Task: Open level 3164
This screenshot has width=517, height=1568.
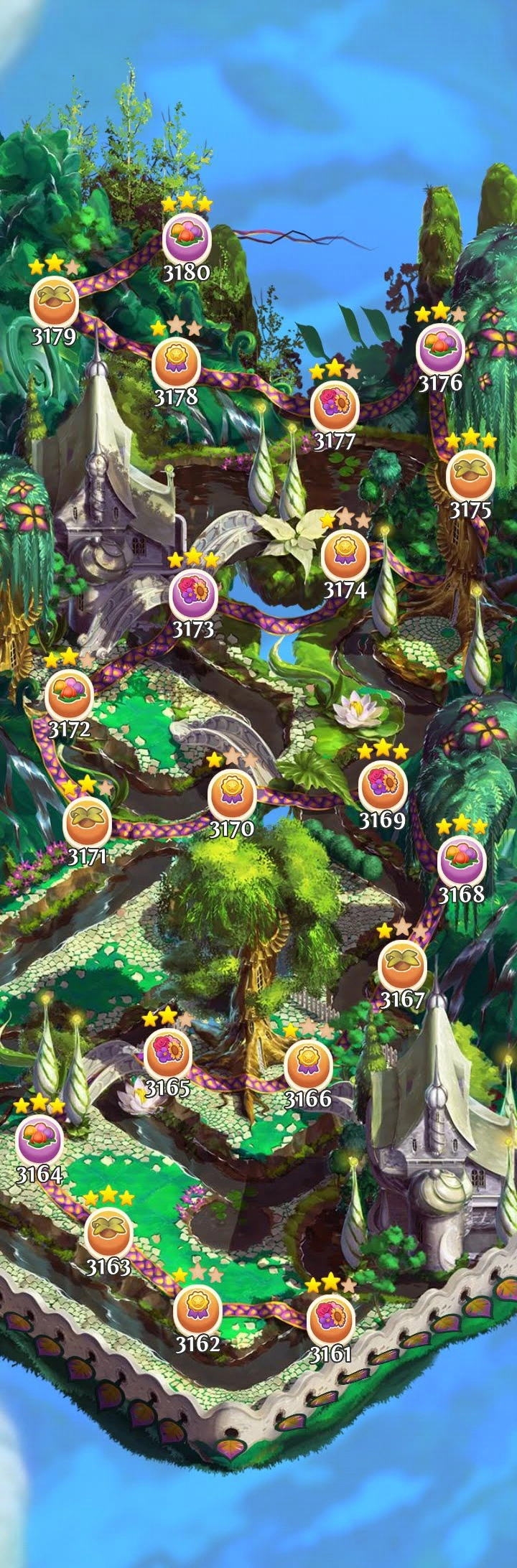Action: click(40, 1140)
